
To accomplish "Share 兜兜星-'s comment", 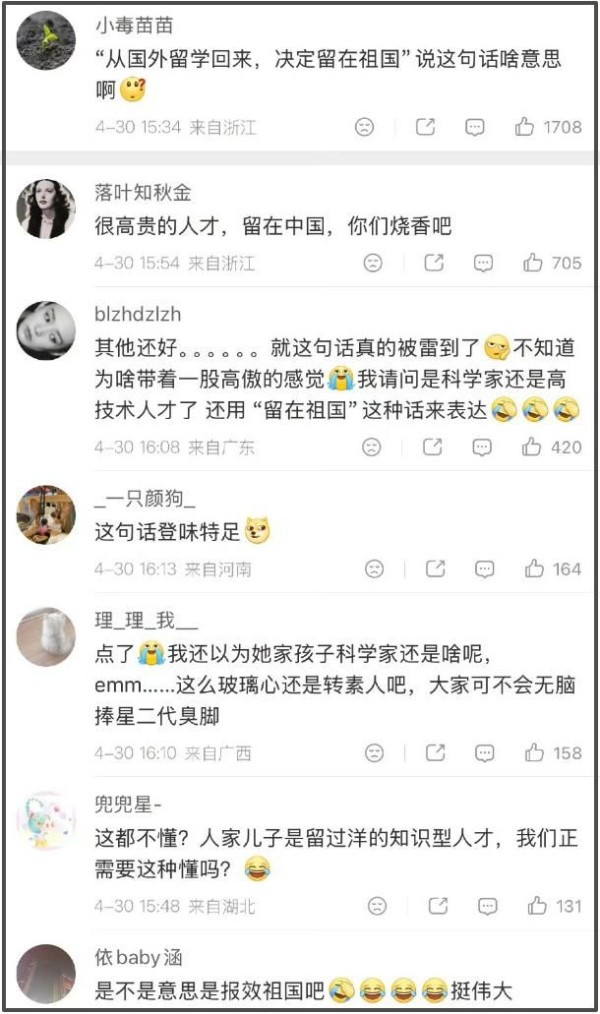I will (438, 905).
